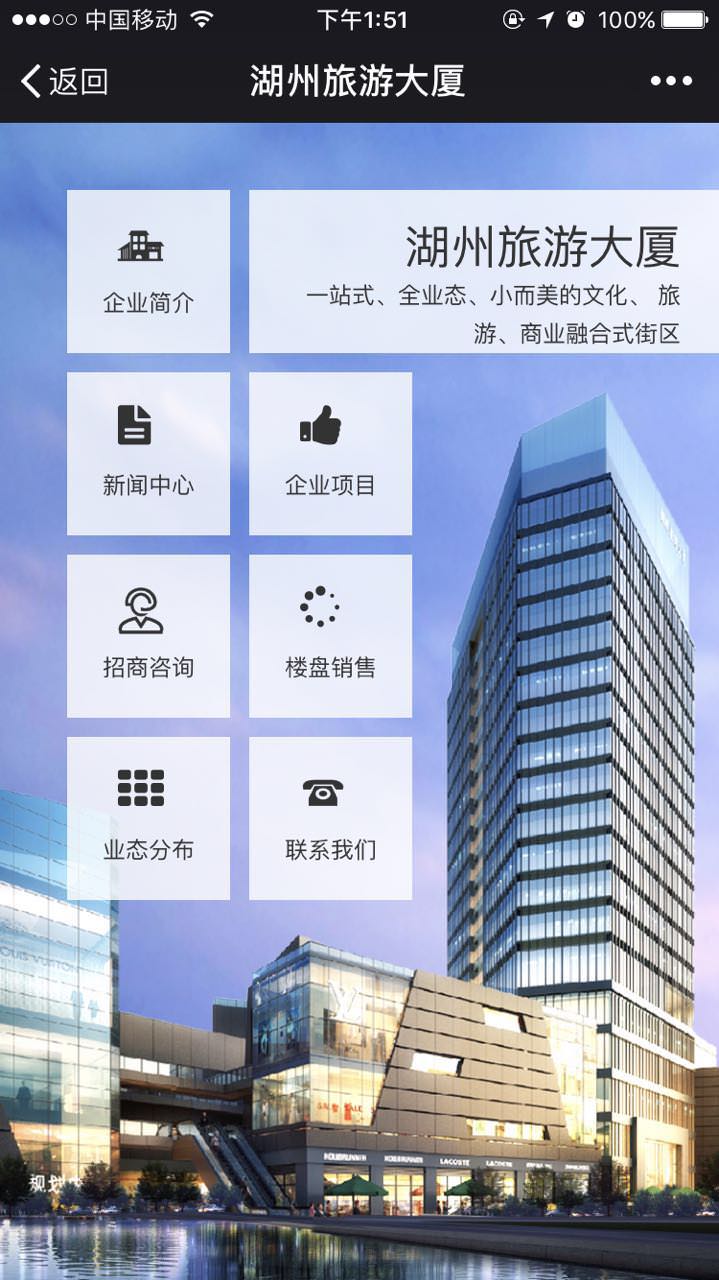Open 企业项目 section
Screen dimensions: 719x1280
point(330,453)
